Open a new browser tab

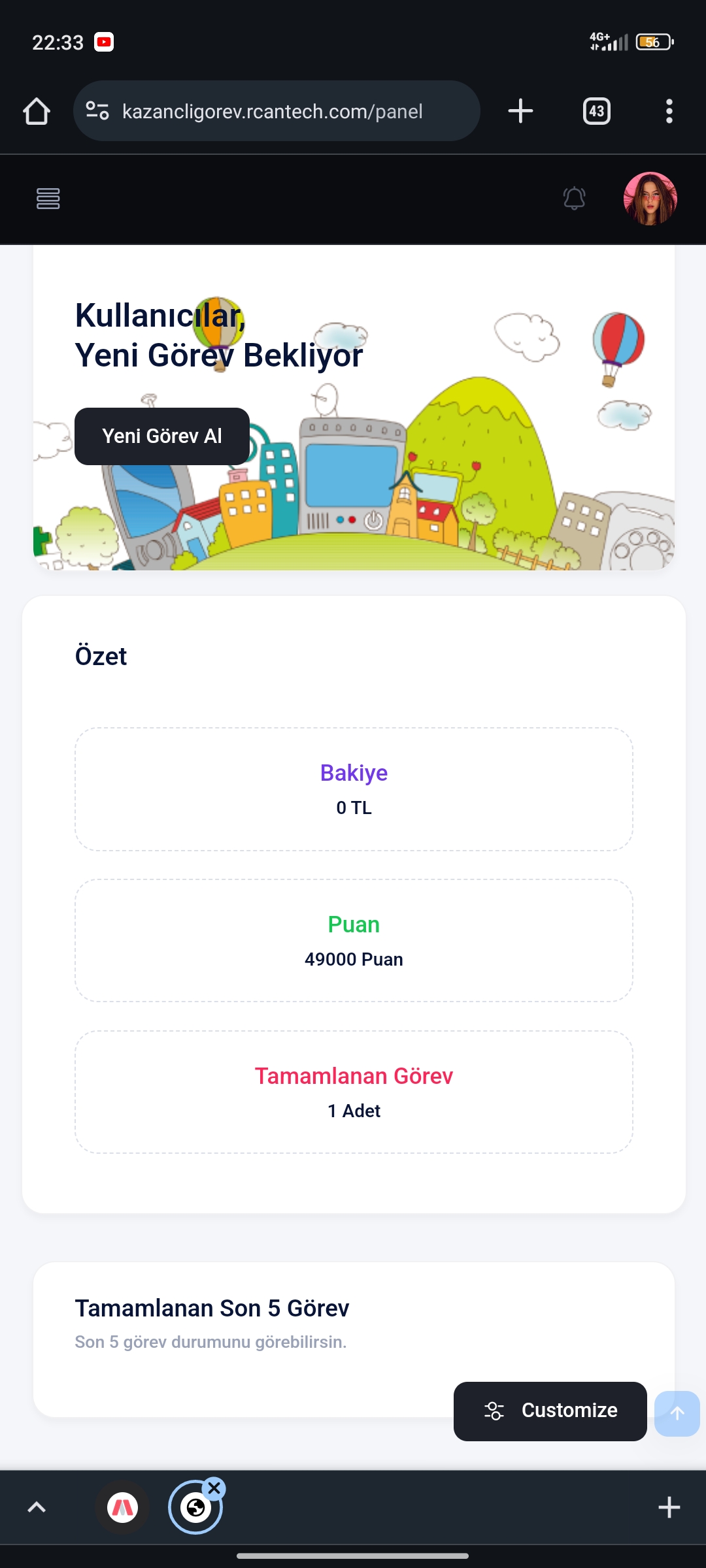(520, 111)
